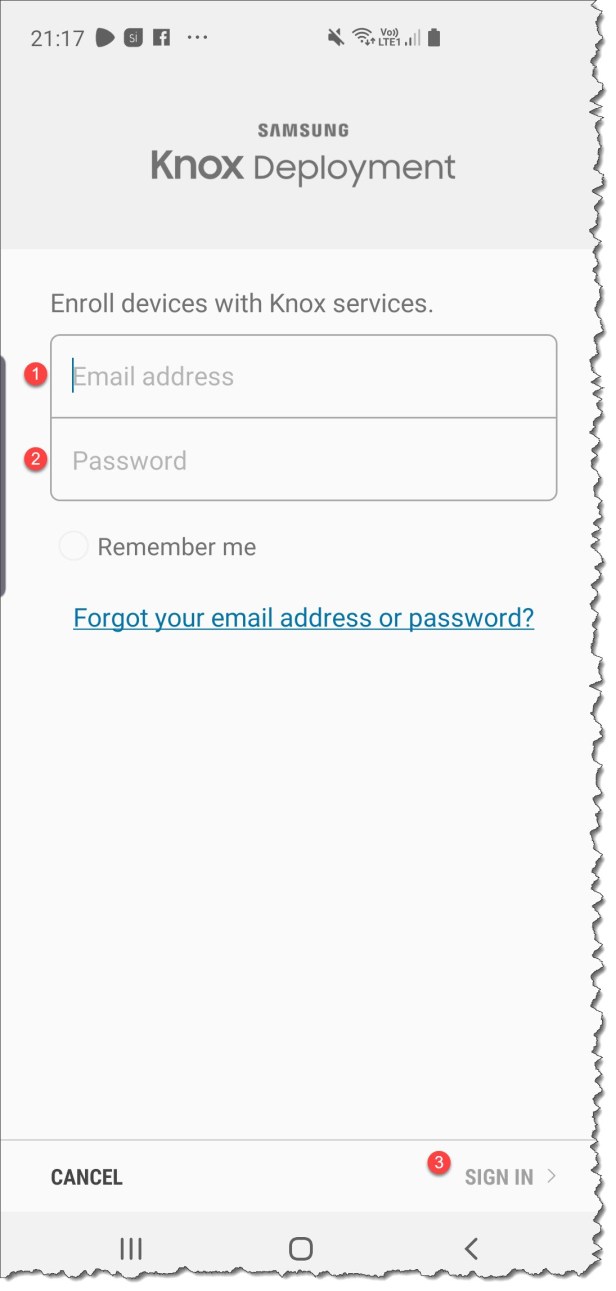Image resolution: width=616 pixels, height=1291 pixels.
Task: Go back using the navigation bar
Action: click(471, 1248)
